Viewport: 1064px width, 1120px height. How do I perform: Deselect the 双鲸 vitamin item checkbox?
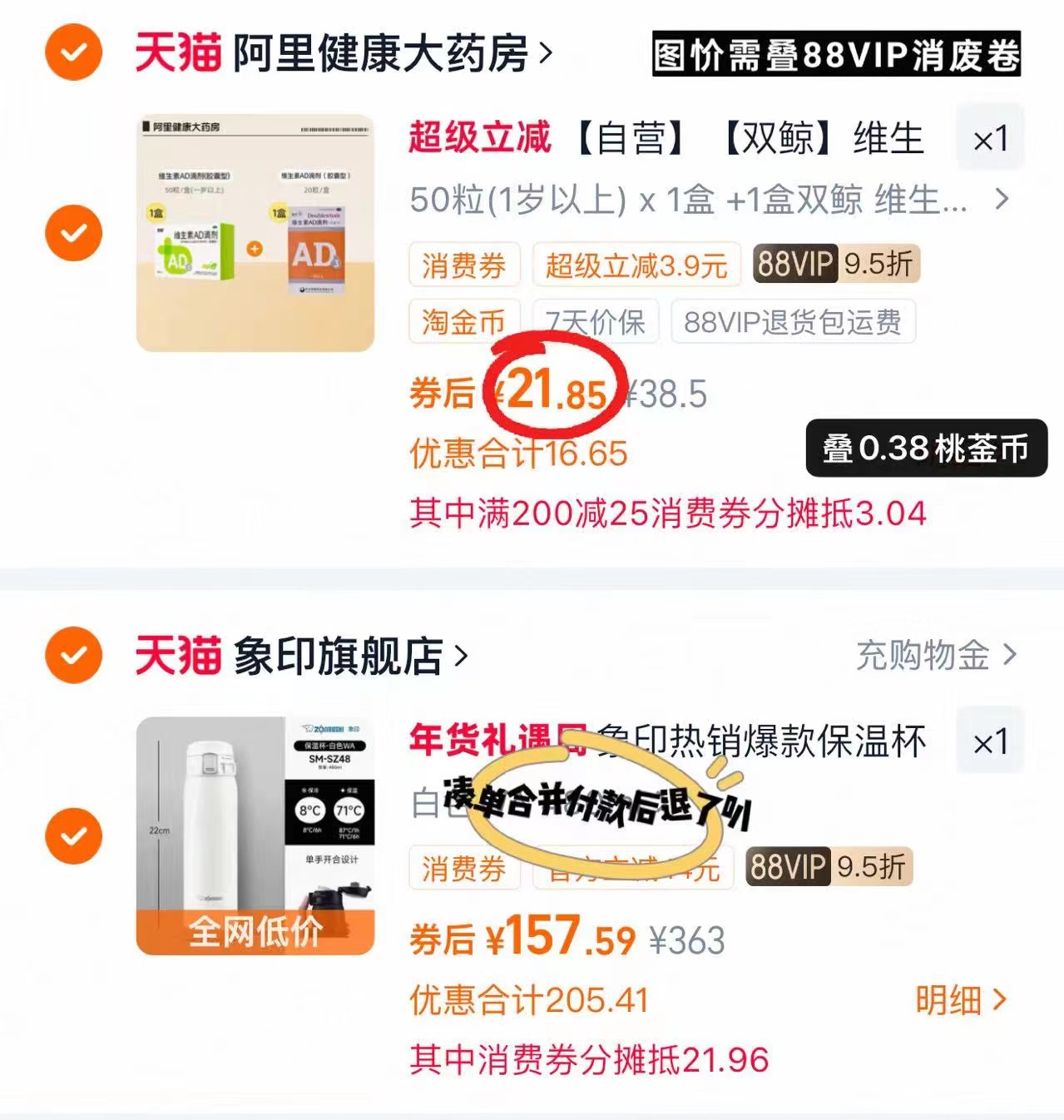point(72,233)
